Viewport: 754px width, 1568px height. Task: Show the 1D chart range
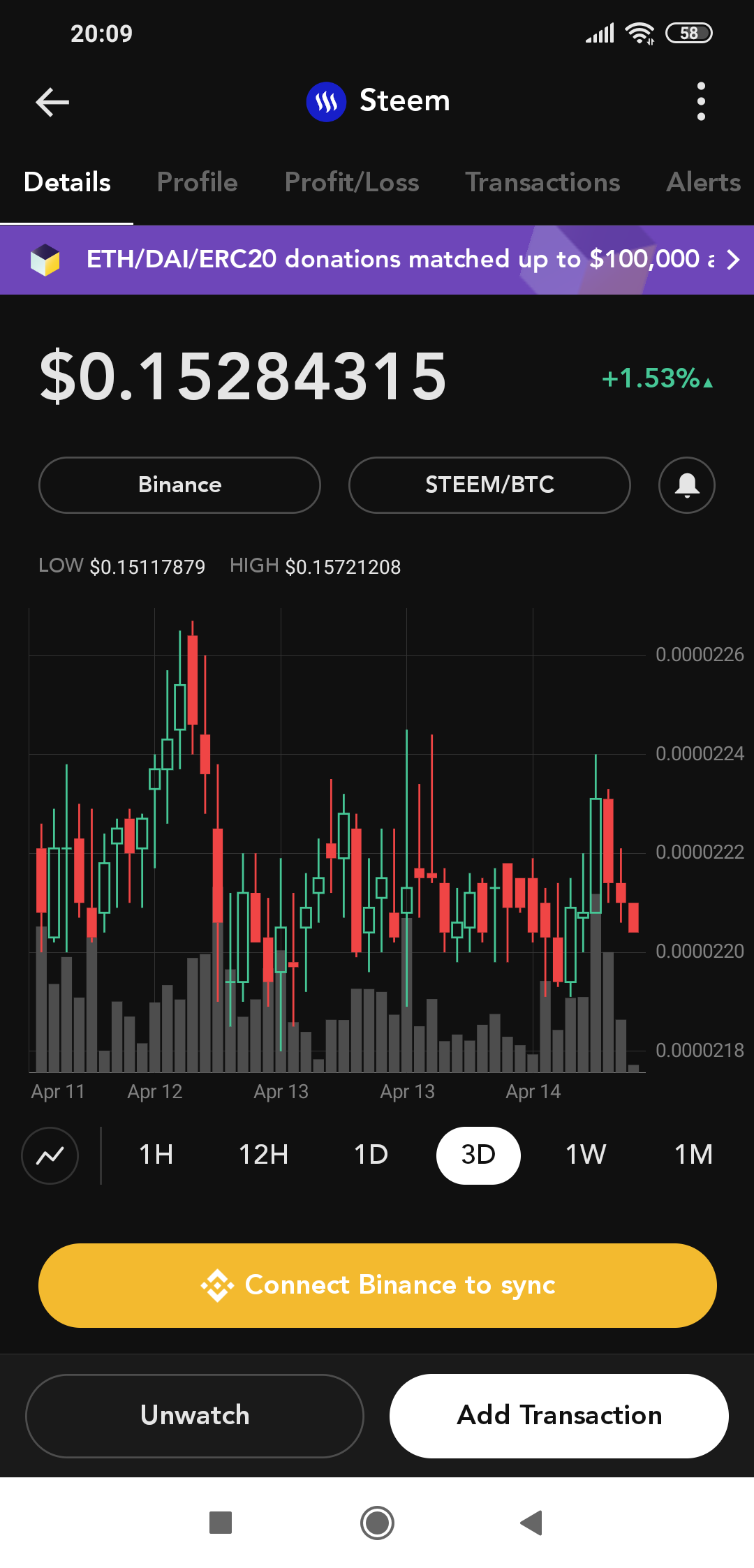(371, 1155)
